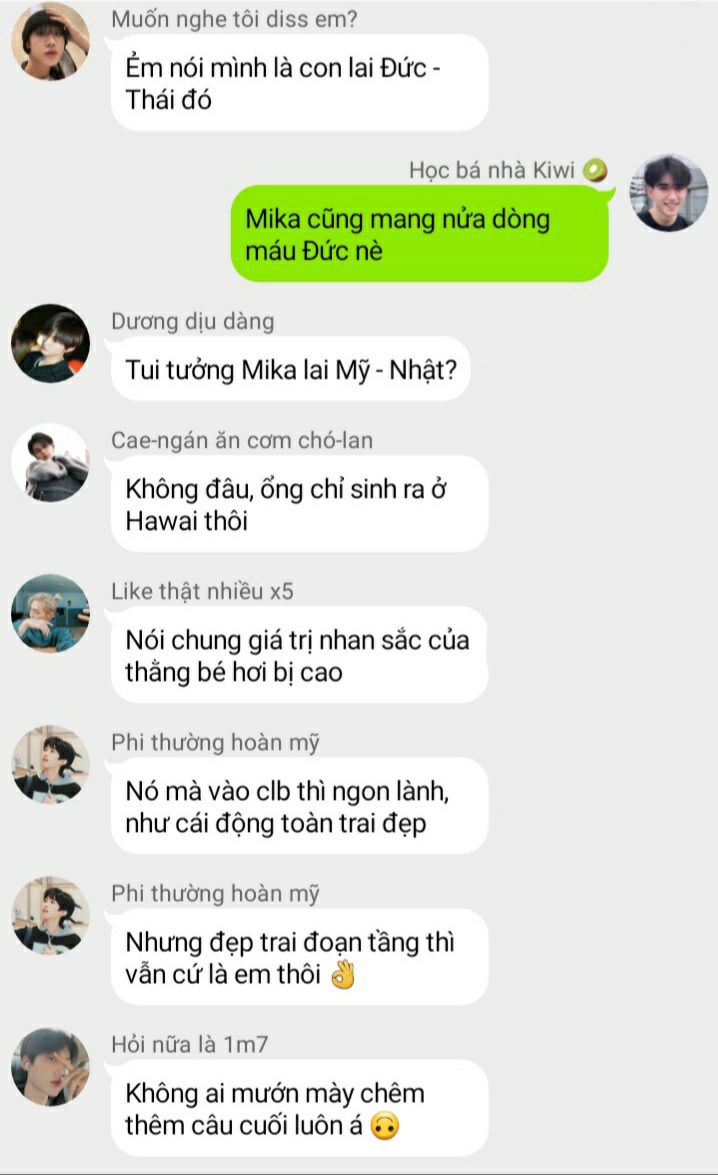Open Cae-ngán ăn cơm chó-lan's avatar
Screen dimensions: 718x1175
click(x=50, y=462)
